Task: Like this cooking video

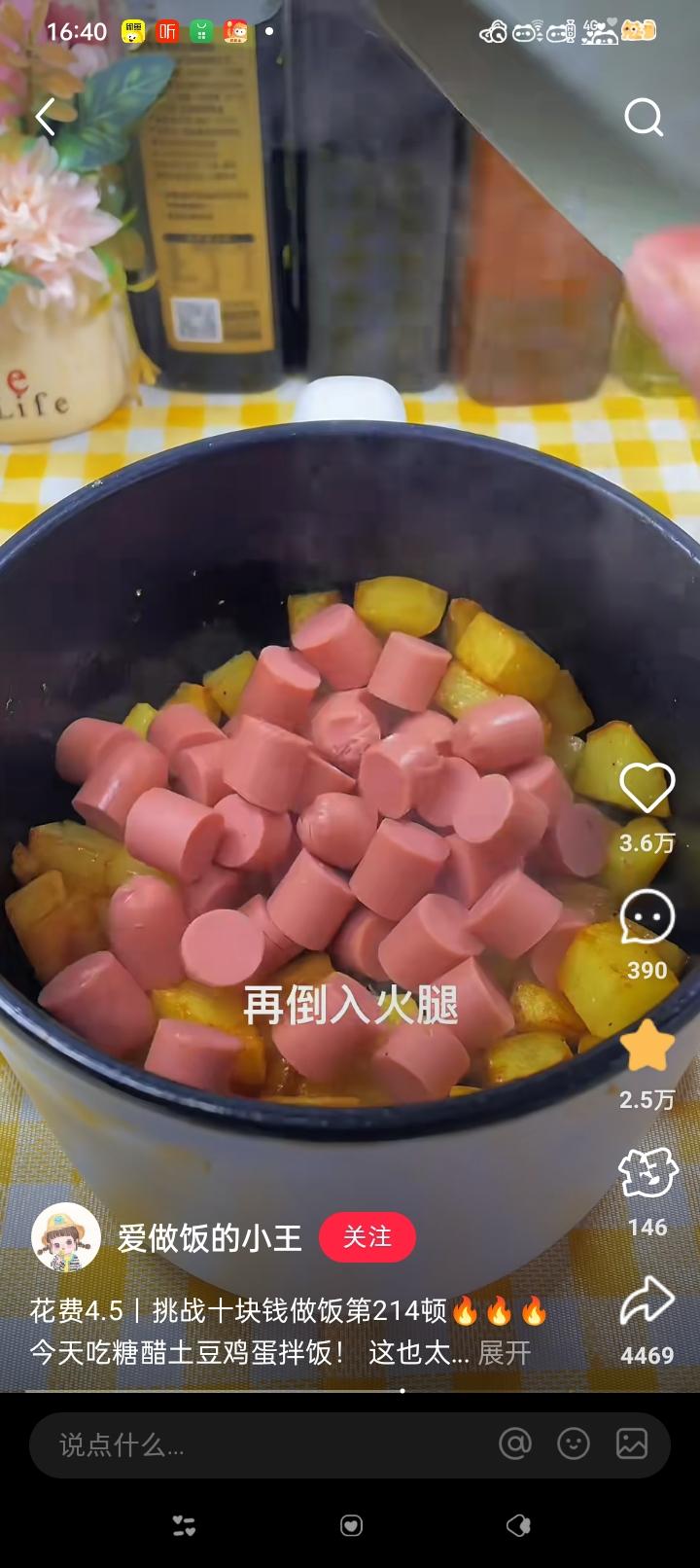Action: pyautogui.click(x=647, y=788)
